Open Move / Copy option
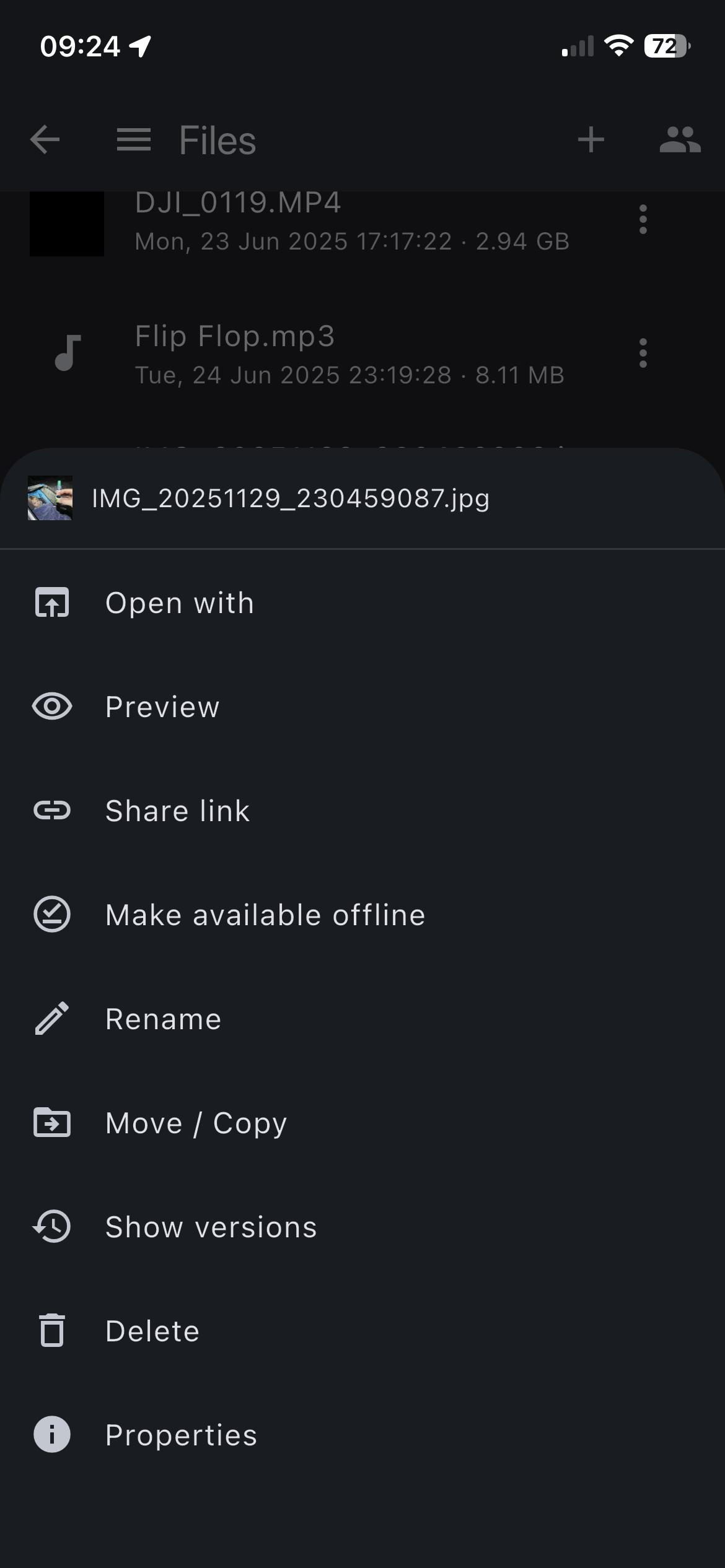This screenshot has height=1568, width=725. (196, 1123)
